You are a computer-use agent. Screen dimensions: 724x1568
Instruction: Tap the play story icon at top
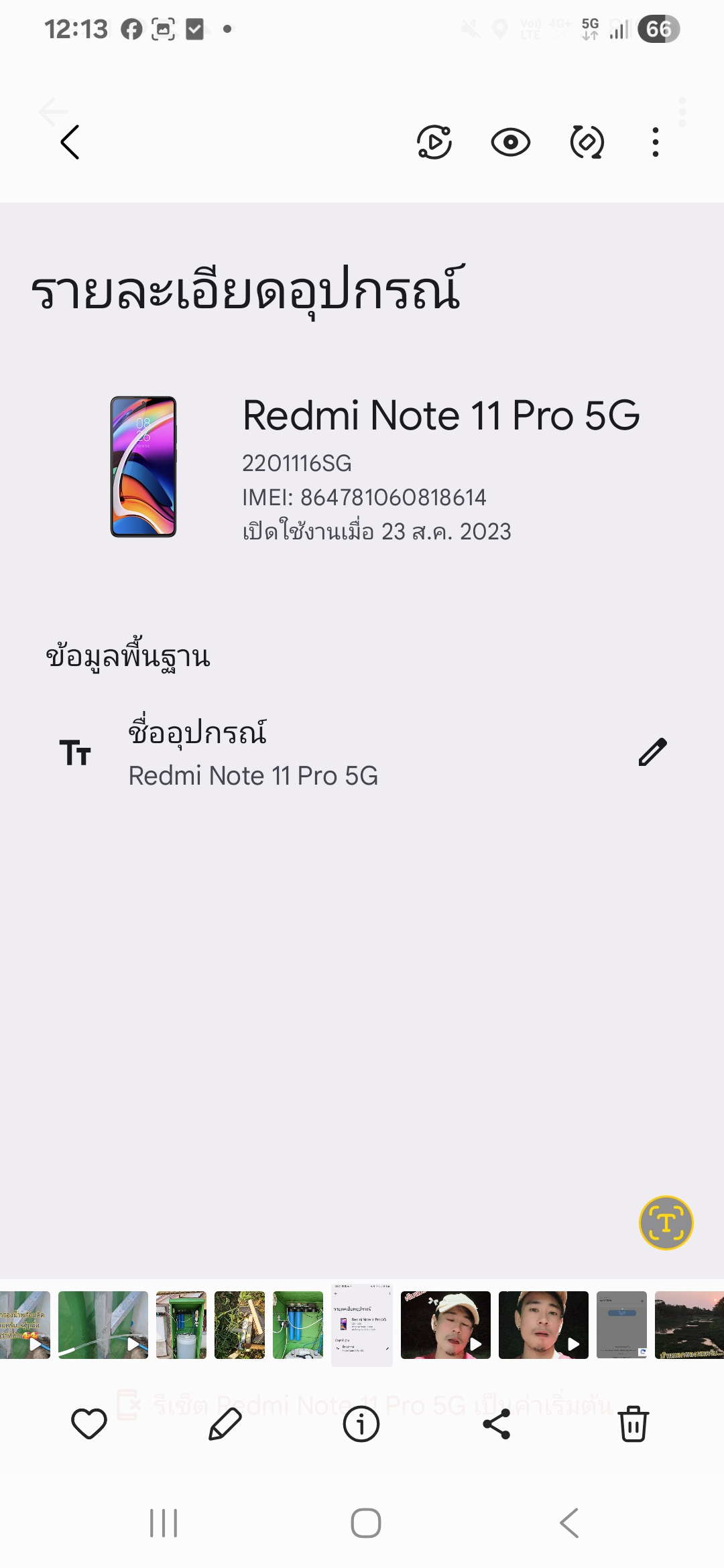(434, 142)
